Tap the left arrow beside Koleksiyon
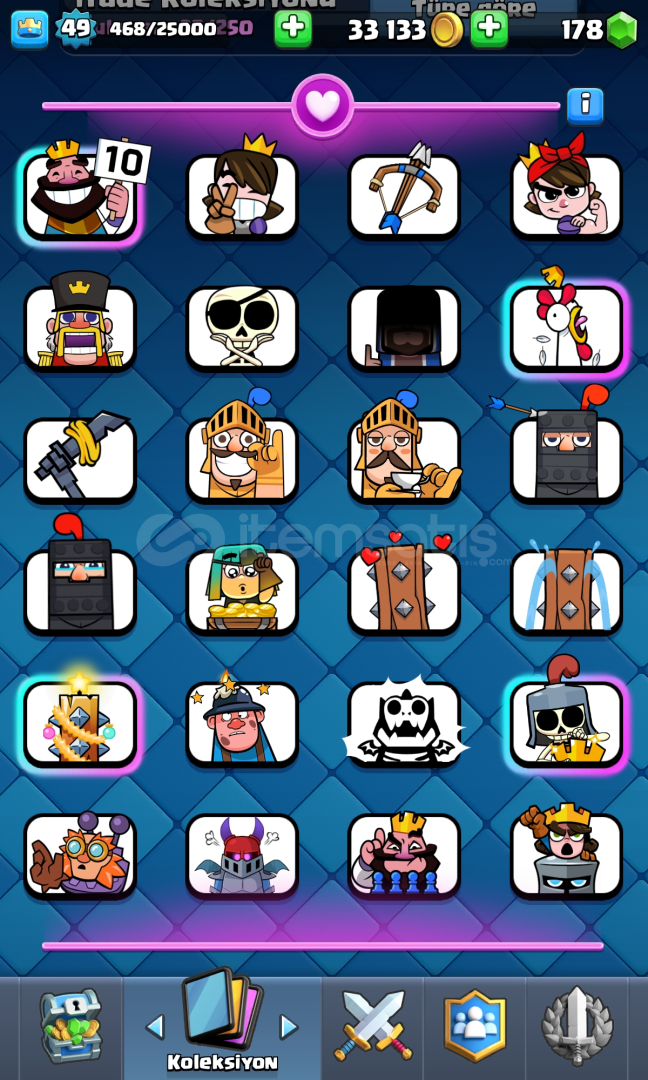Screen dimensions: 648x1080 coord(156,1026)
